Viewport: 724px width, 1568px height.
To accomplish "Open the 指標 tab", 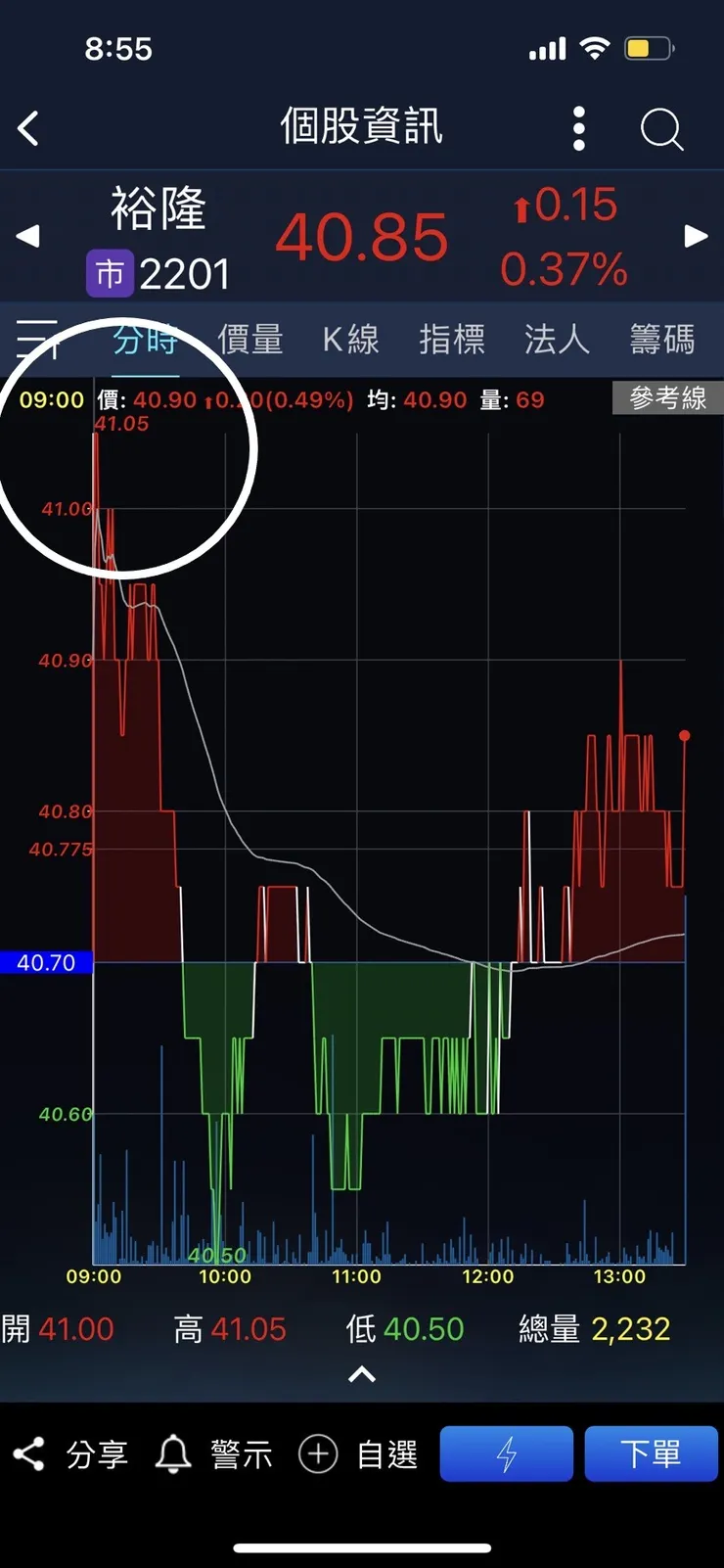I will coord(452,340).
